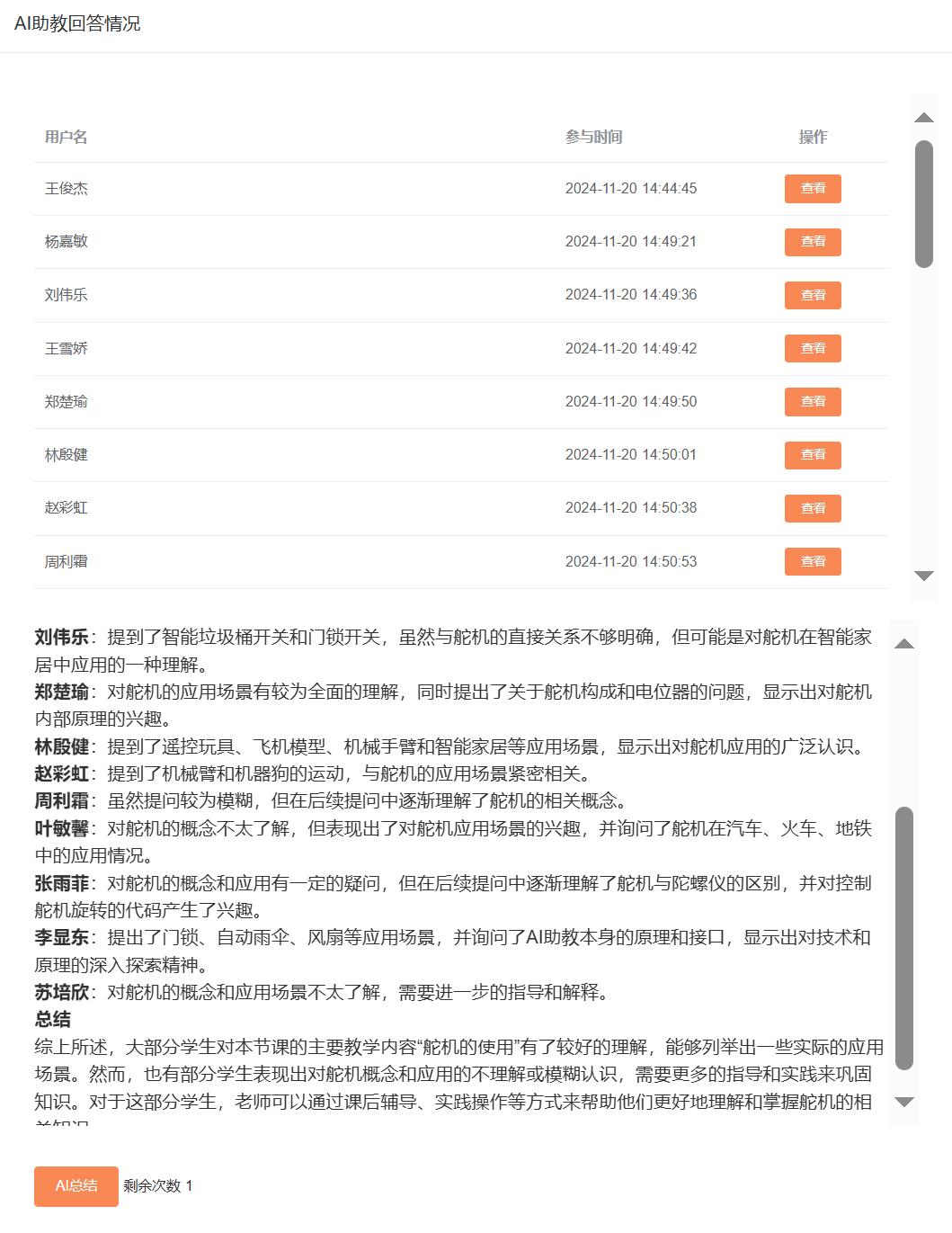The height and width of the screenshot is (1233, 952).
Task: View 郑楚瑜's participation record
Action: click(813, 402)
